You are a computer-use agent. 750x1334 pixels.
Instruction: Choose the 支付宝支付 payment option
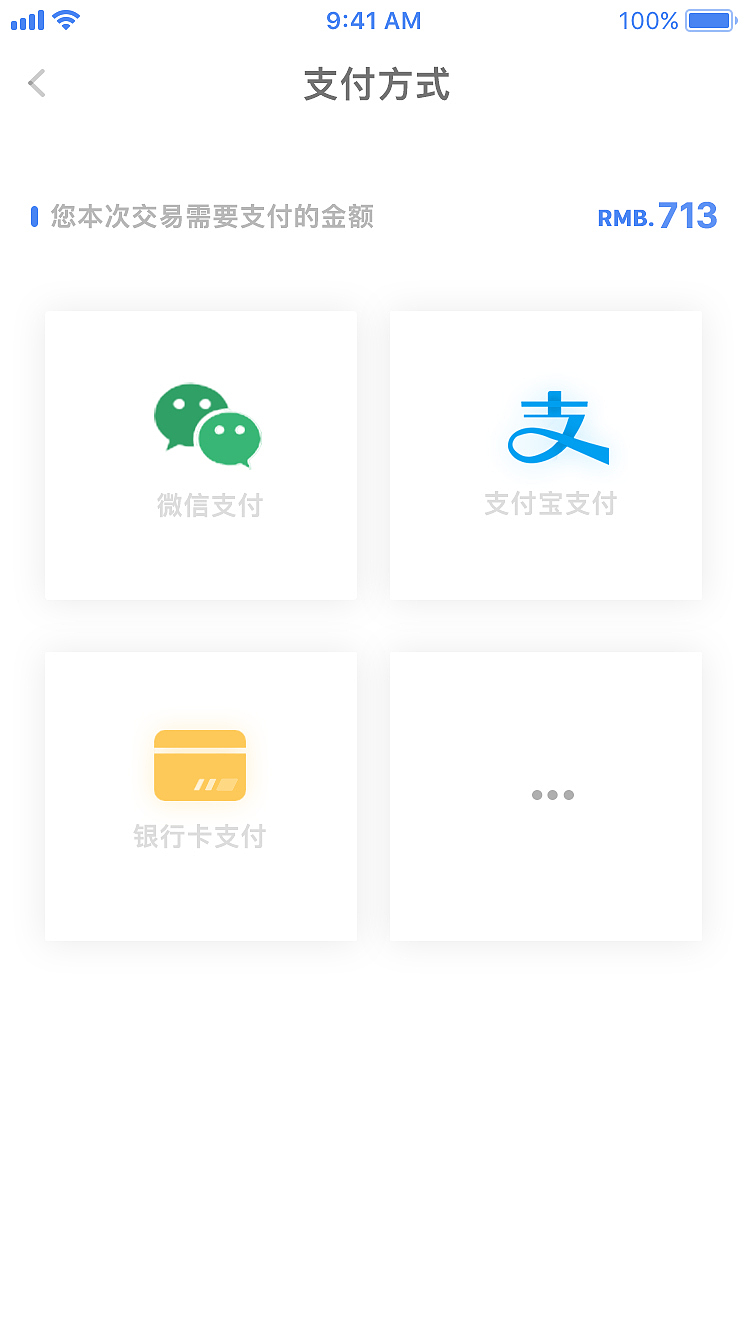pyautogui.click(x=545, y=454)
